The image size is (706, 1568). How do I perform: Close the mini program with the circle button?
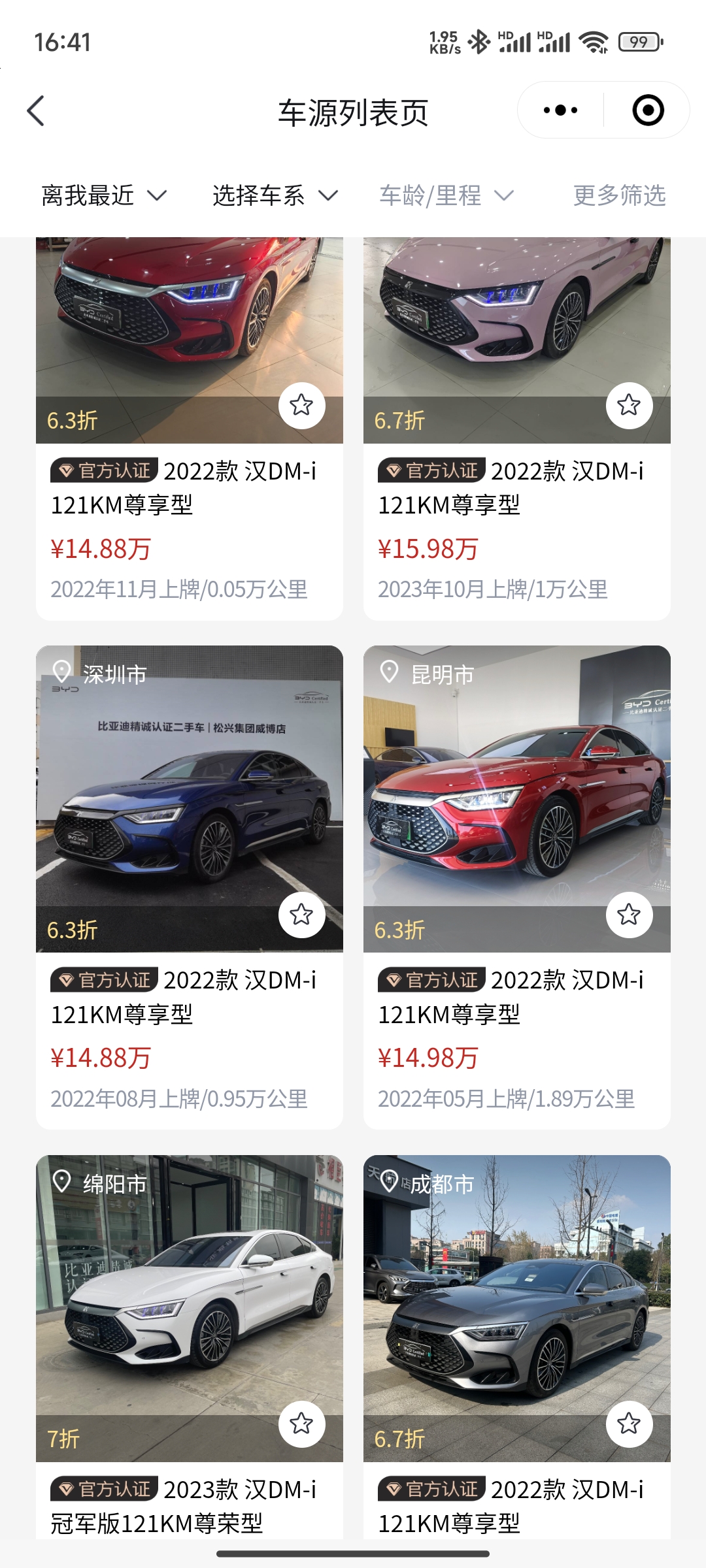click(648, 110)
